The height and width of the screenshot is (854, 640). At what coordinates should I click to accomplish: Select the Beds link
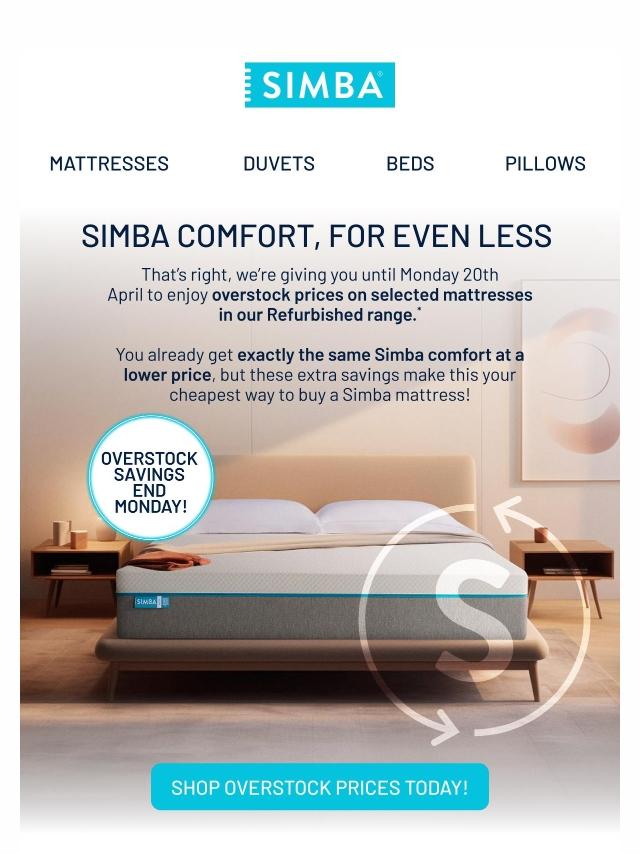[x=410, y=163]
